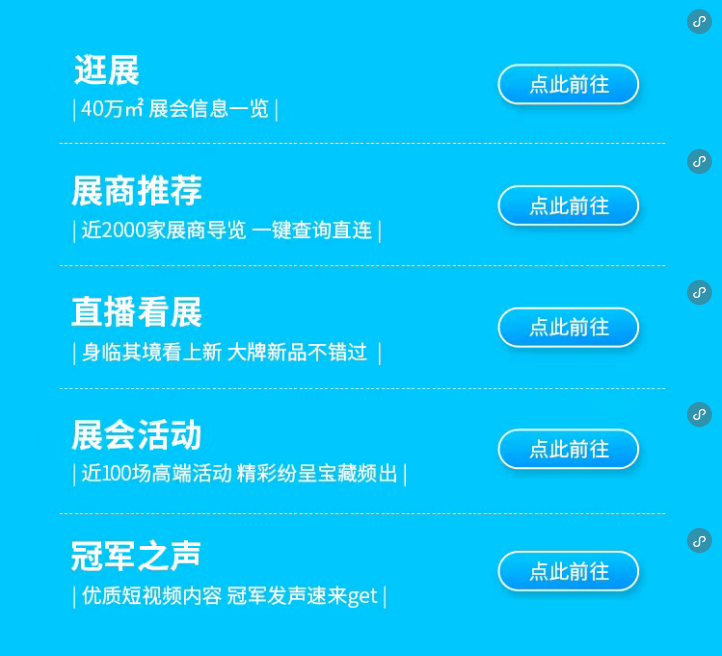This screenshot has width=722, height=656.
Task: Open 点此前往 for 展商推荐
Action: point(568,206)
